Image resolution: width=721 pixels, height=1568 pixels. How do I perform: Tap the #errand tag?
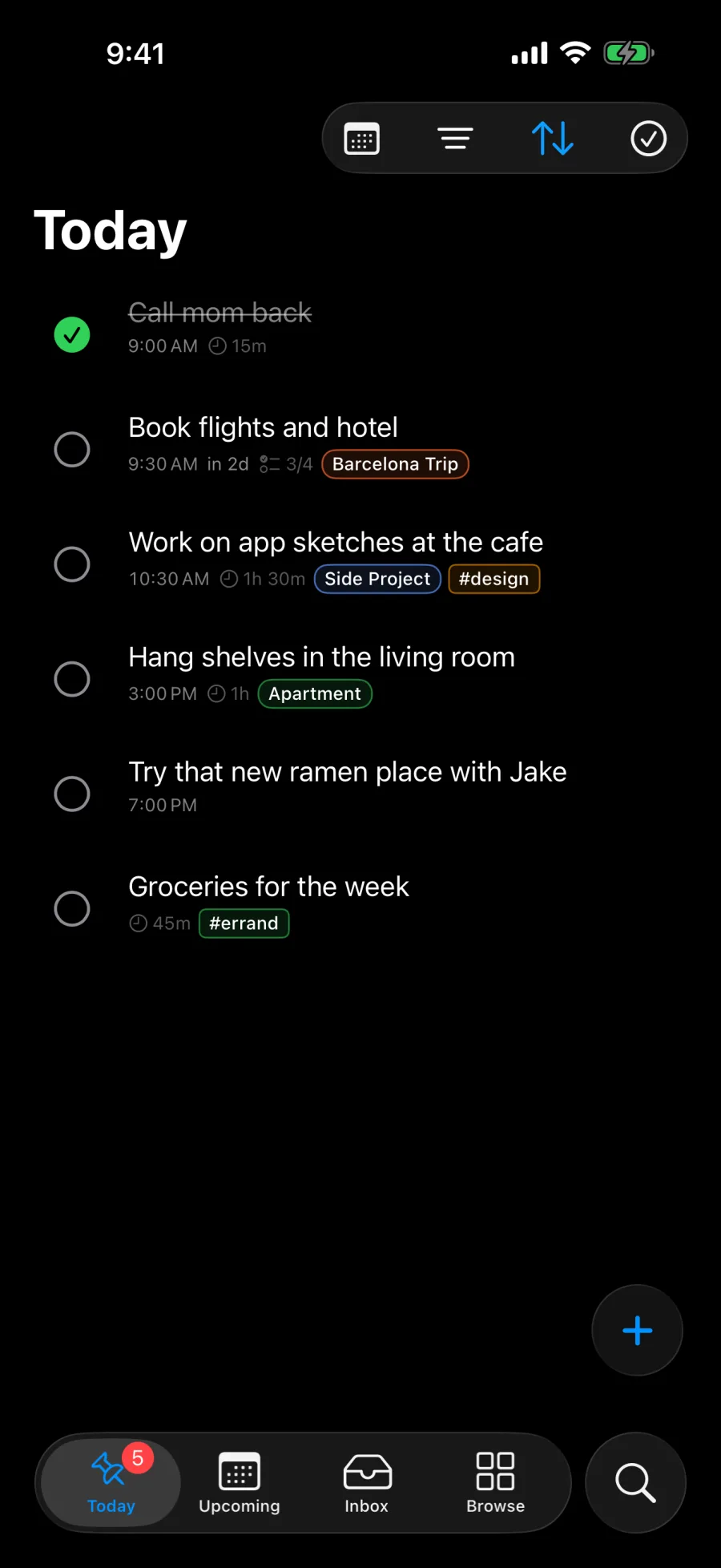pyautogui.click(x=244, y=923)
